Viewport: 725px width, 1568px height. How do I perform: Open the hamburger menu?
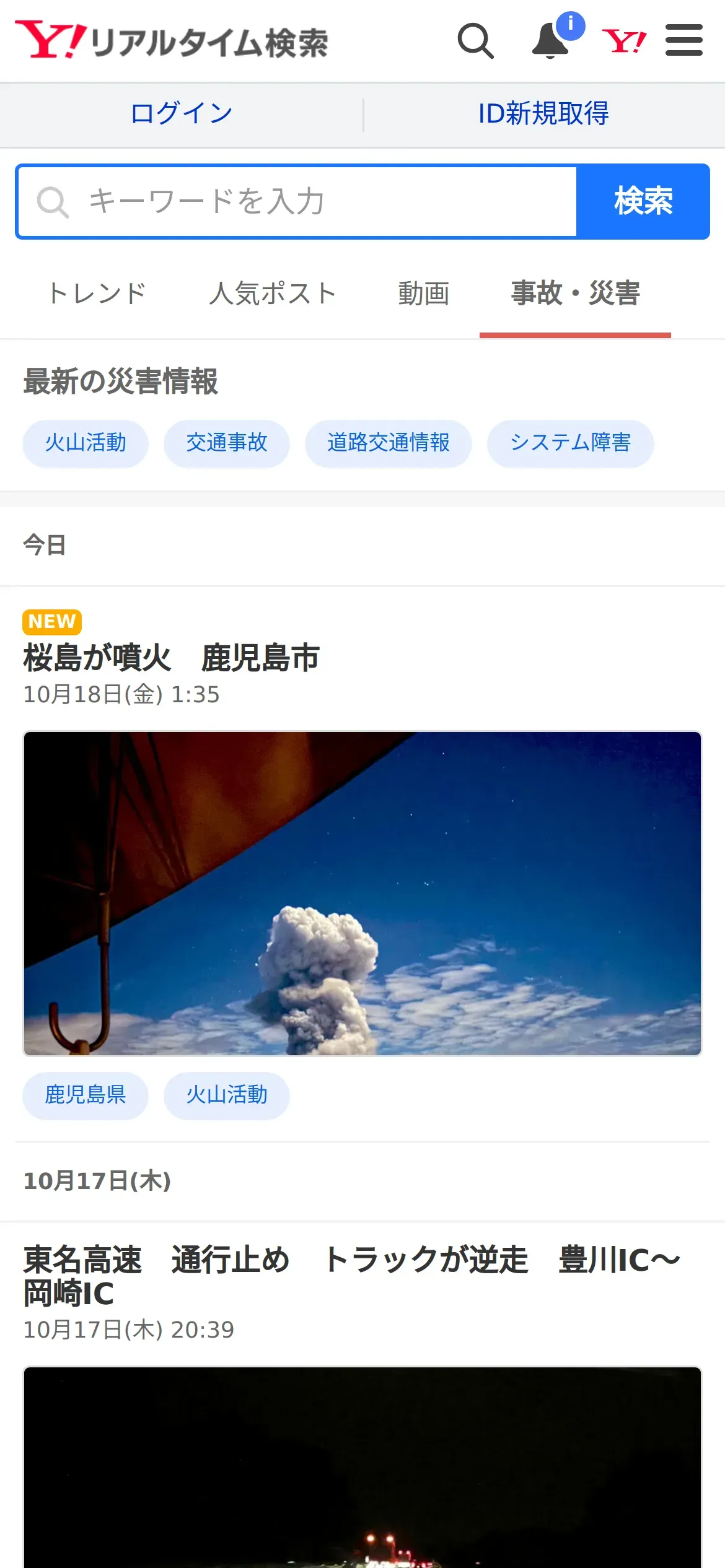click(683, 40)
